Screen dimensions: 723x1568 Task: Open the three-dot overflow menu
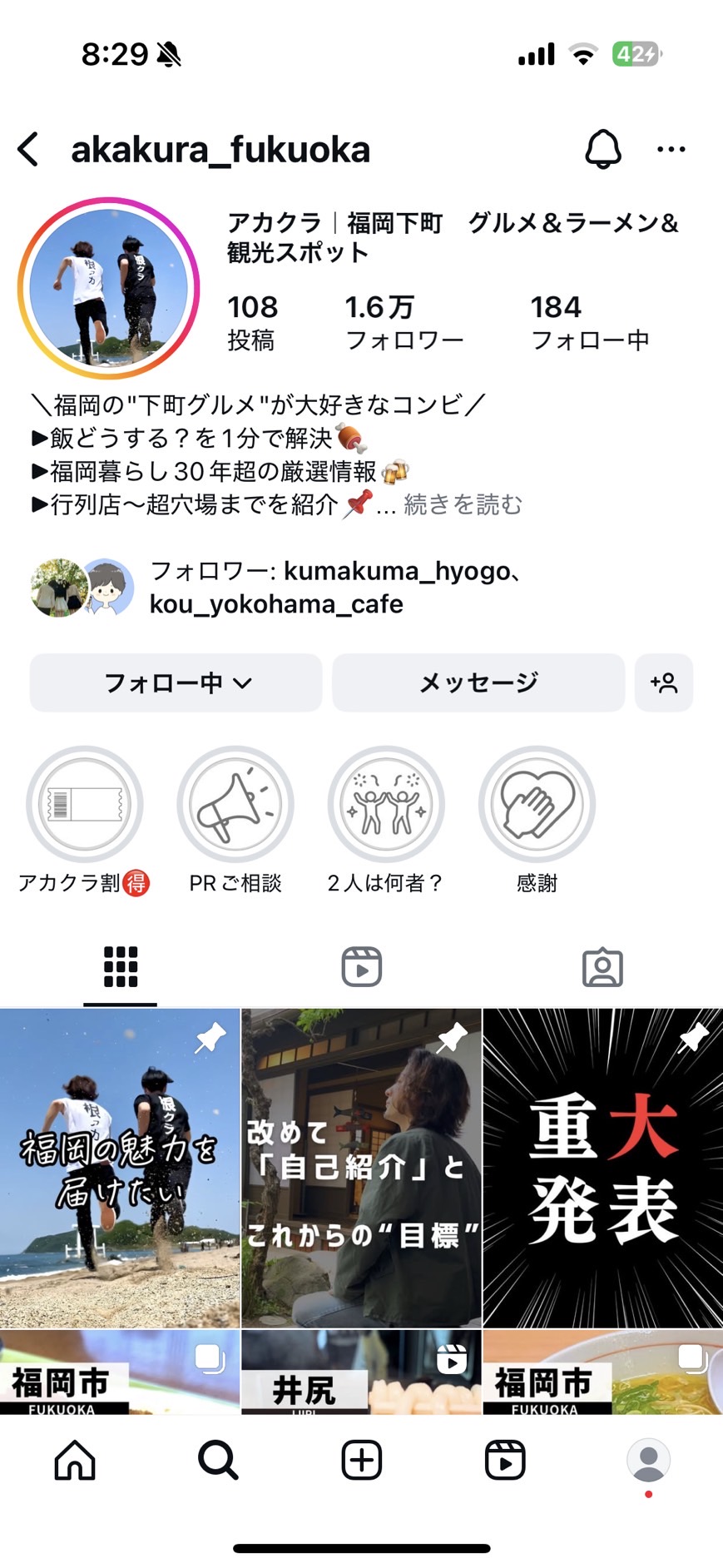pos(671,150)
